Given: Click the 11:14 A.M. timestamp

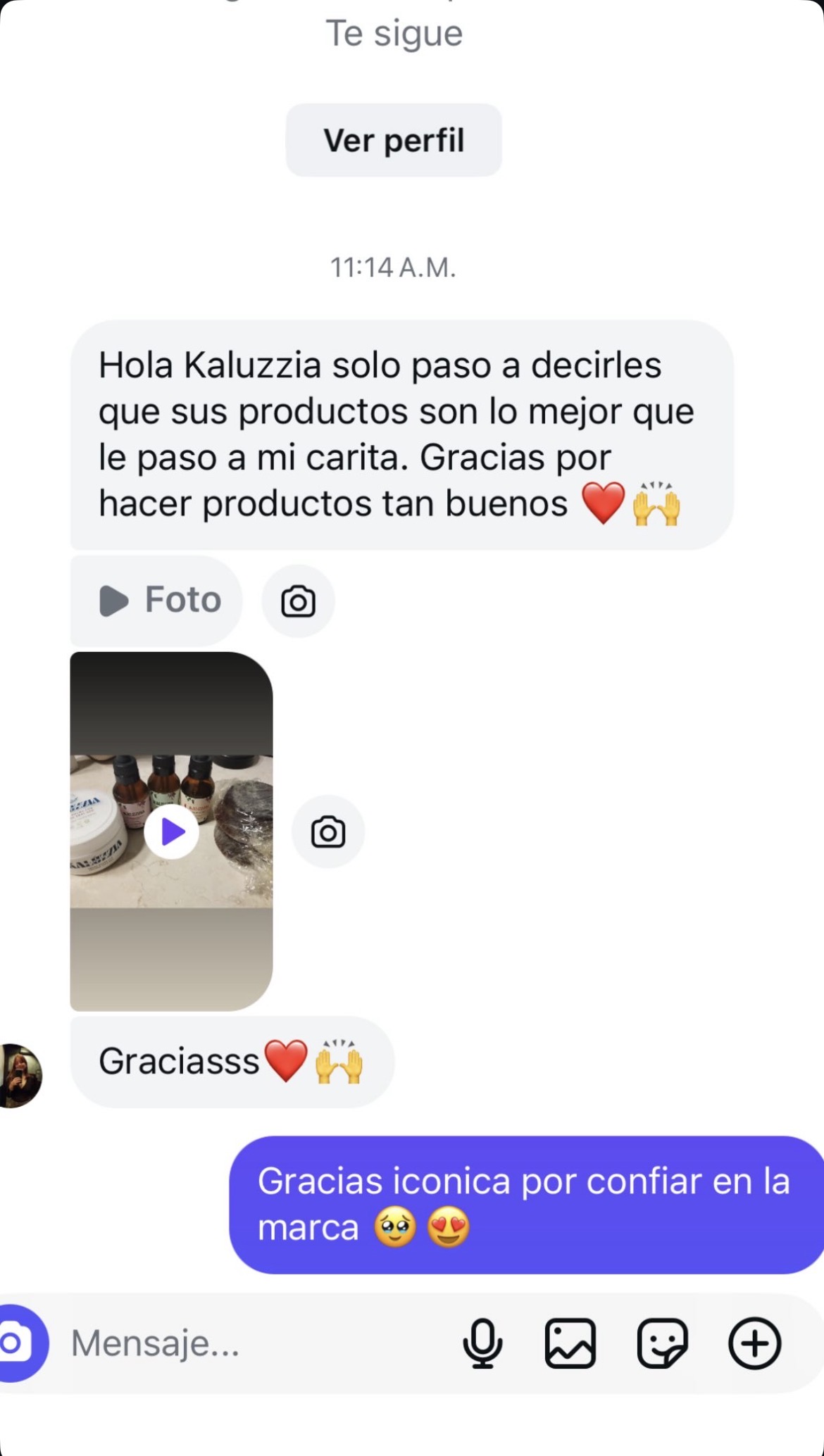Looking at the screenshot, I should 395,265.
